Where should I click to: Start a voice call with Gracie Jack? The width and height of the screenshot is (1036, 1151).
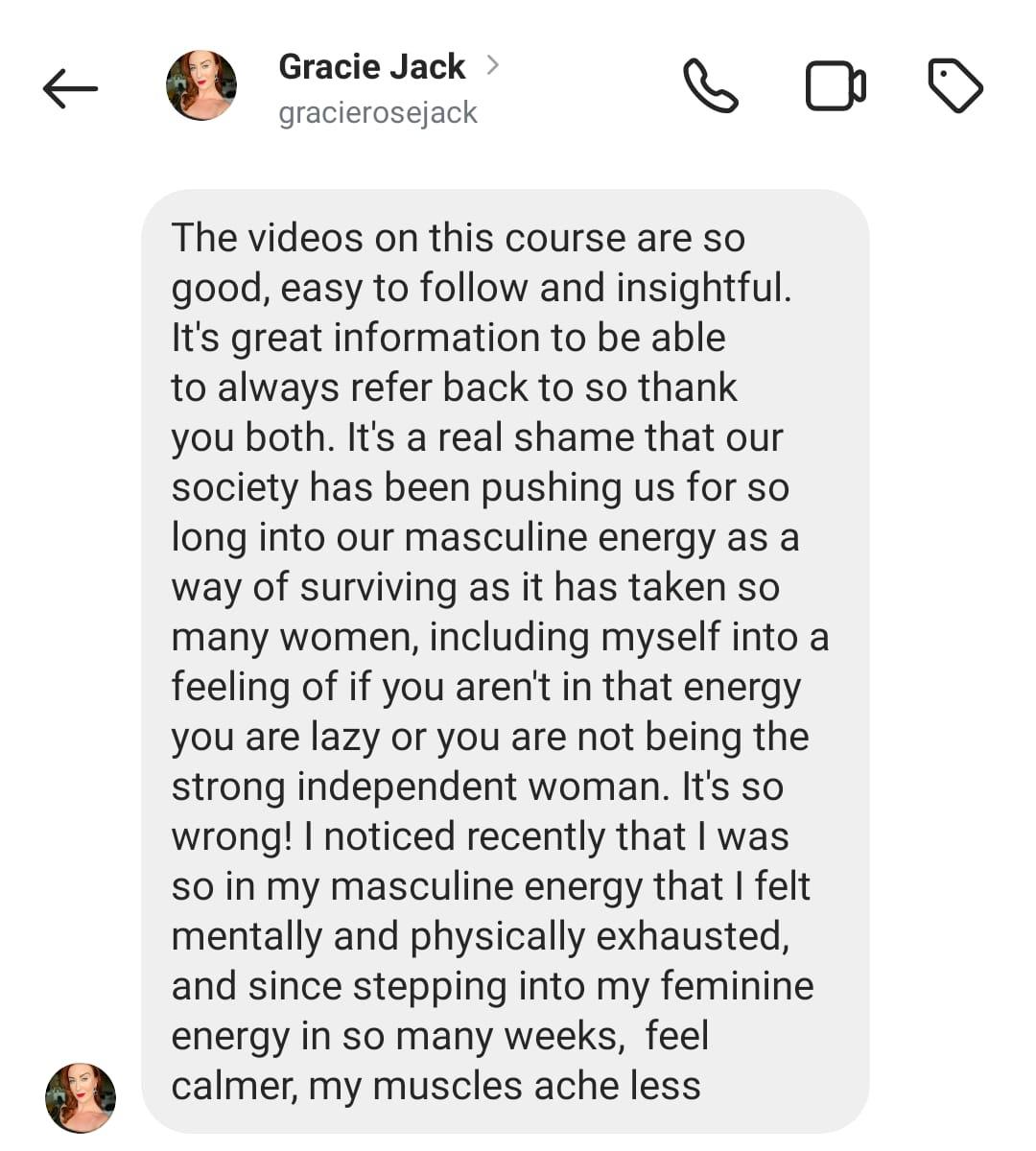(710, 86)
